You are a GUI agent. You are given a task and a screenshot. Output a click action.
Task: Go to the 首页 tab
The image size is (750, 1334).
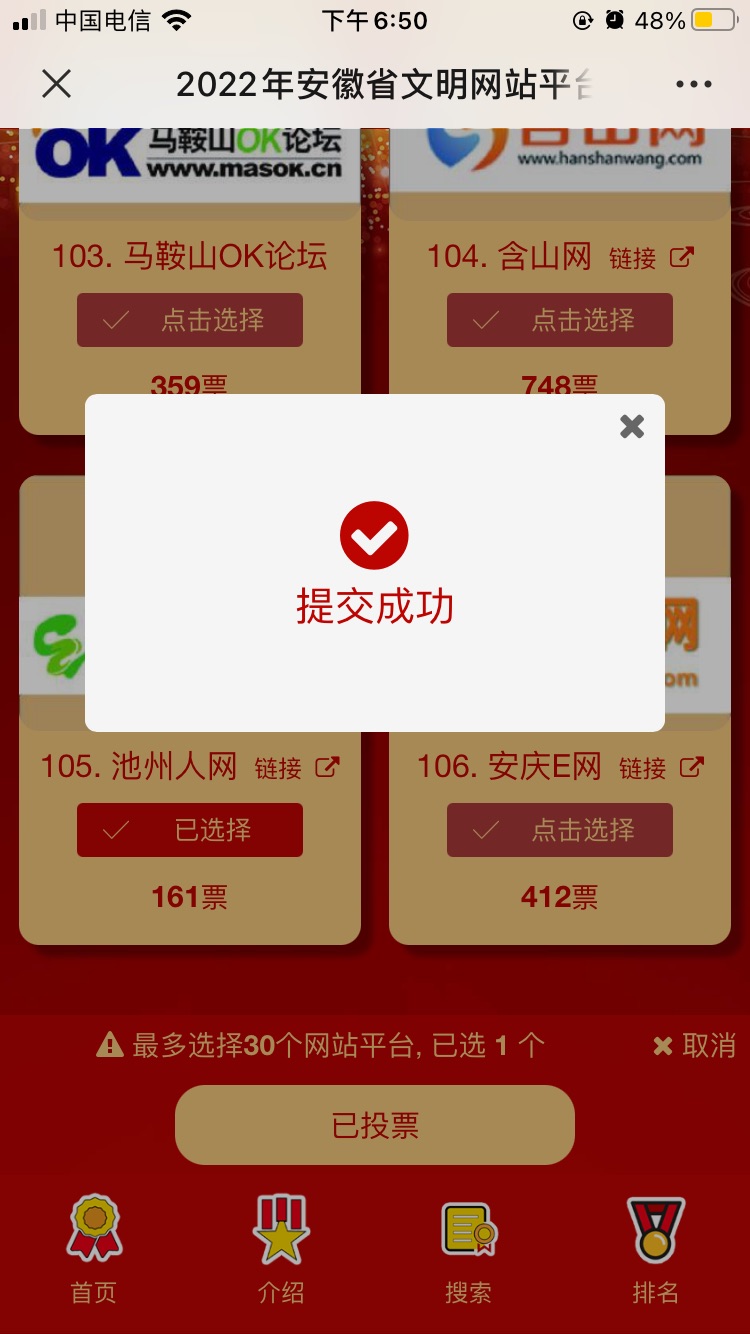tap(94, 1250)
